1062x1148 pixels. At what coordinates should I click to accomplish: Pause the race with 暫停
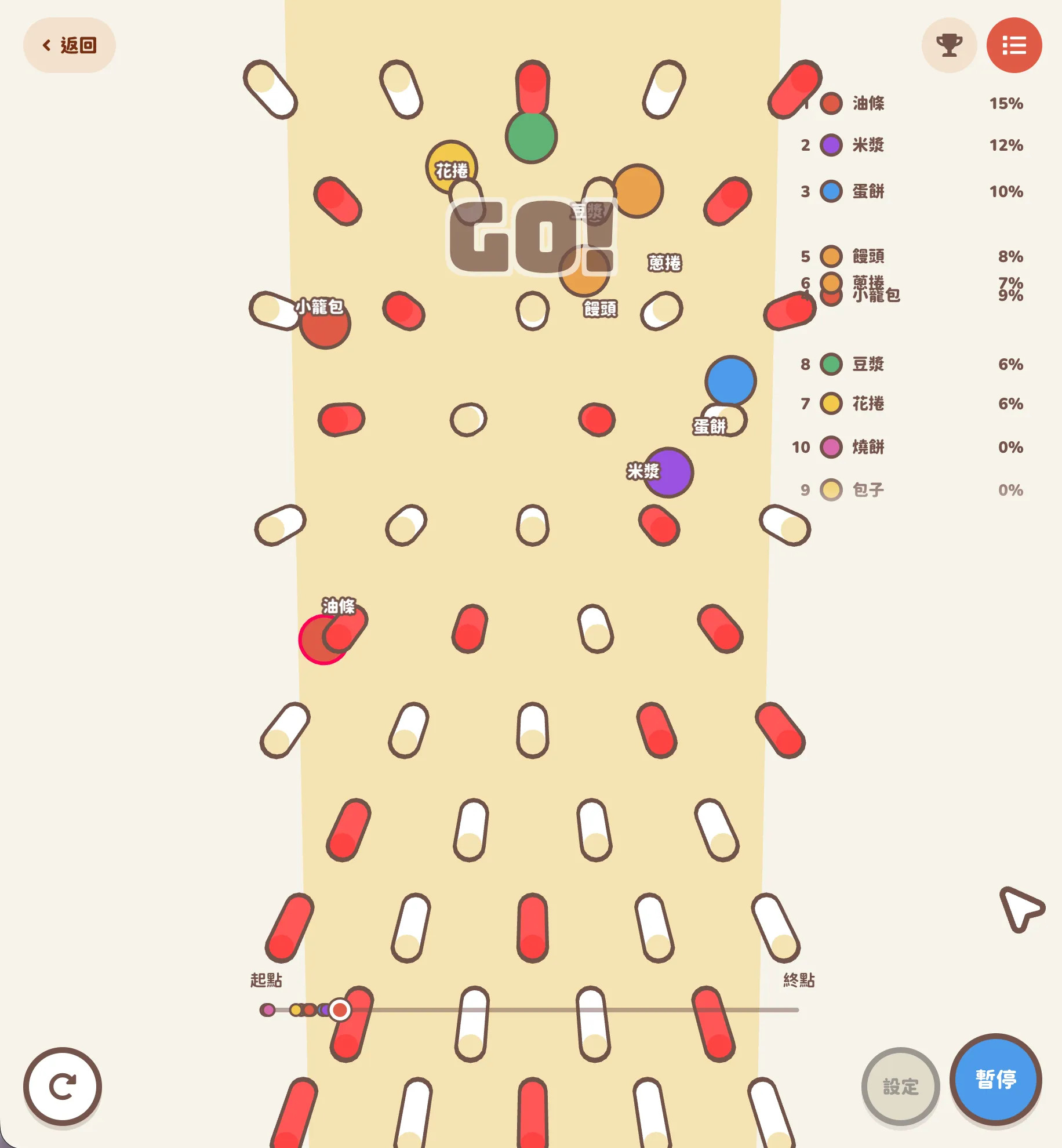point(995,1079)
